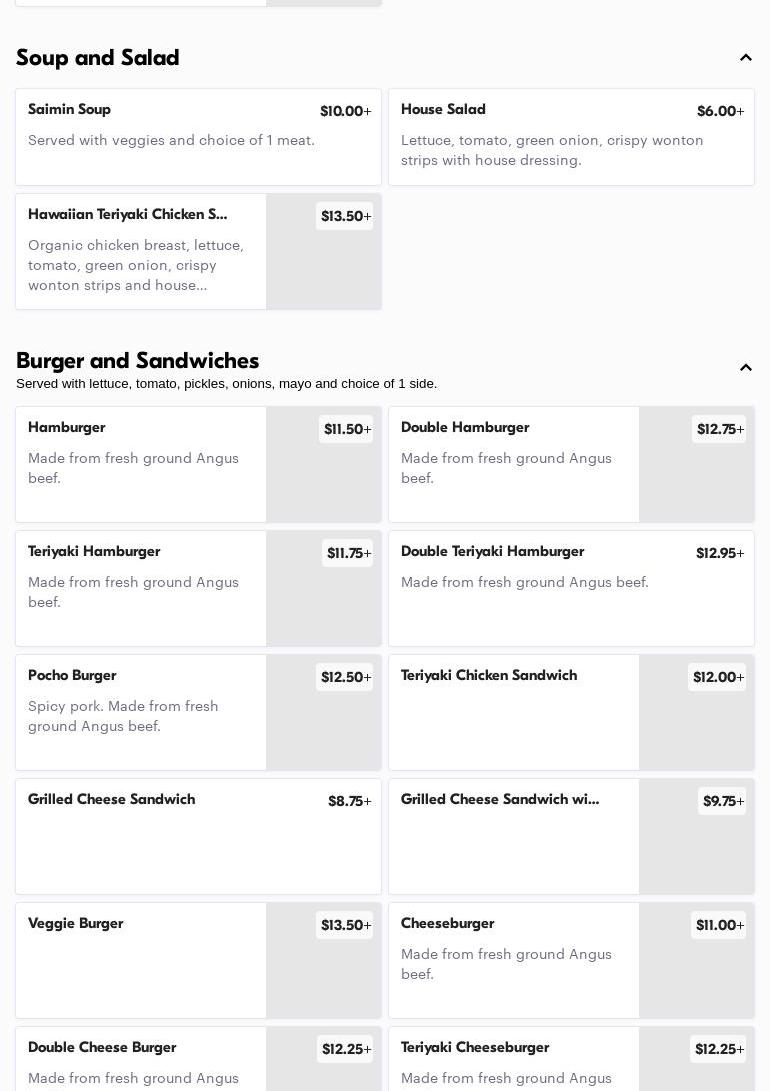Screen dimensions: 770x1091
Task: Open Hawaiian Teriyaki Chicken salad item
Action: (198, 251)
